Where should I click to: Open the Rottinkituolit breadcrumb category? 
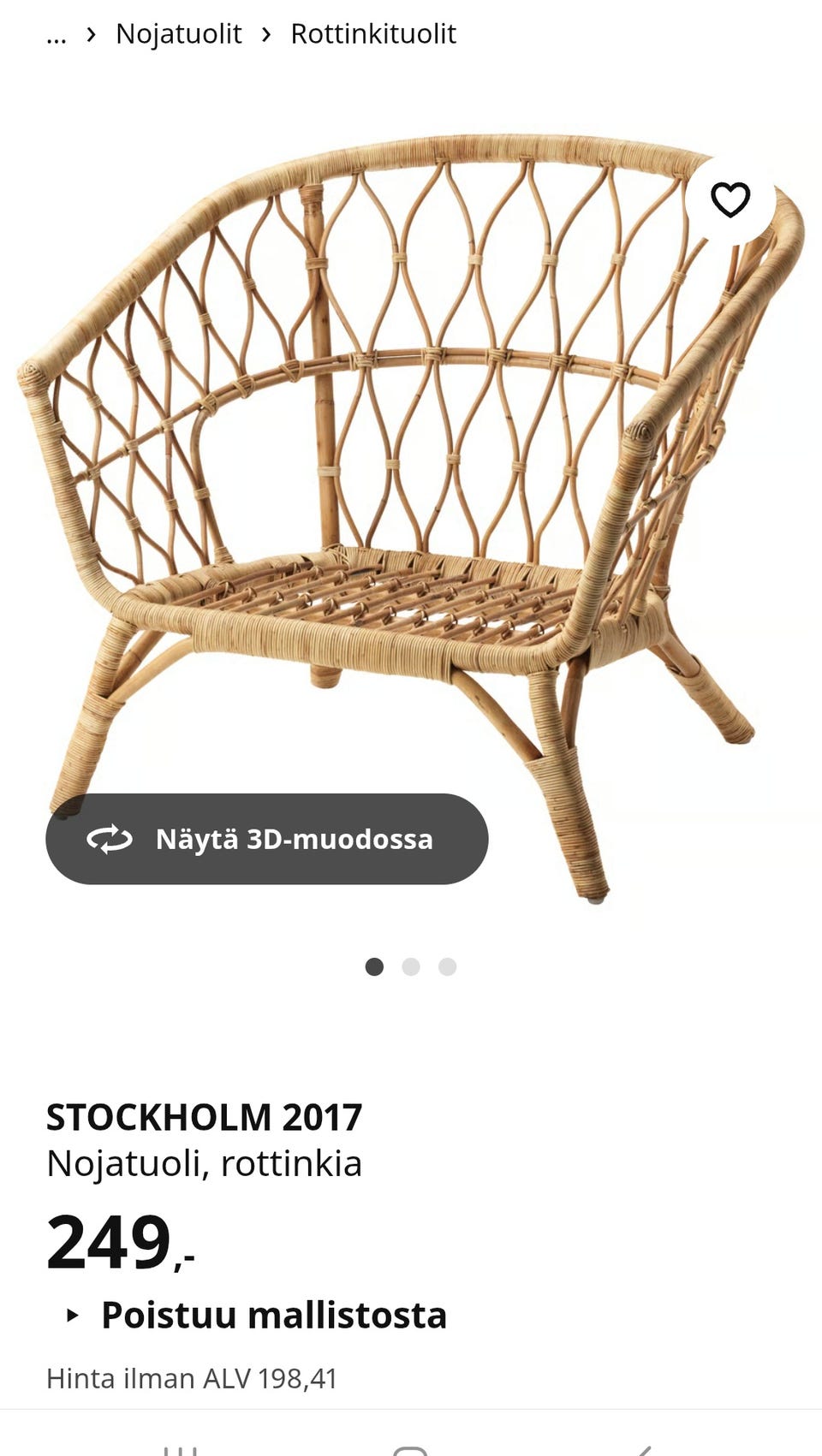coord(373,33)
